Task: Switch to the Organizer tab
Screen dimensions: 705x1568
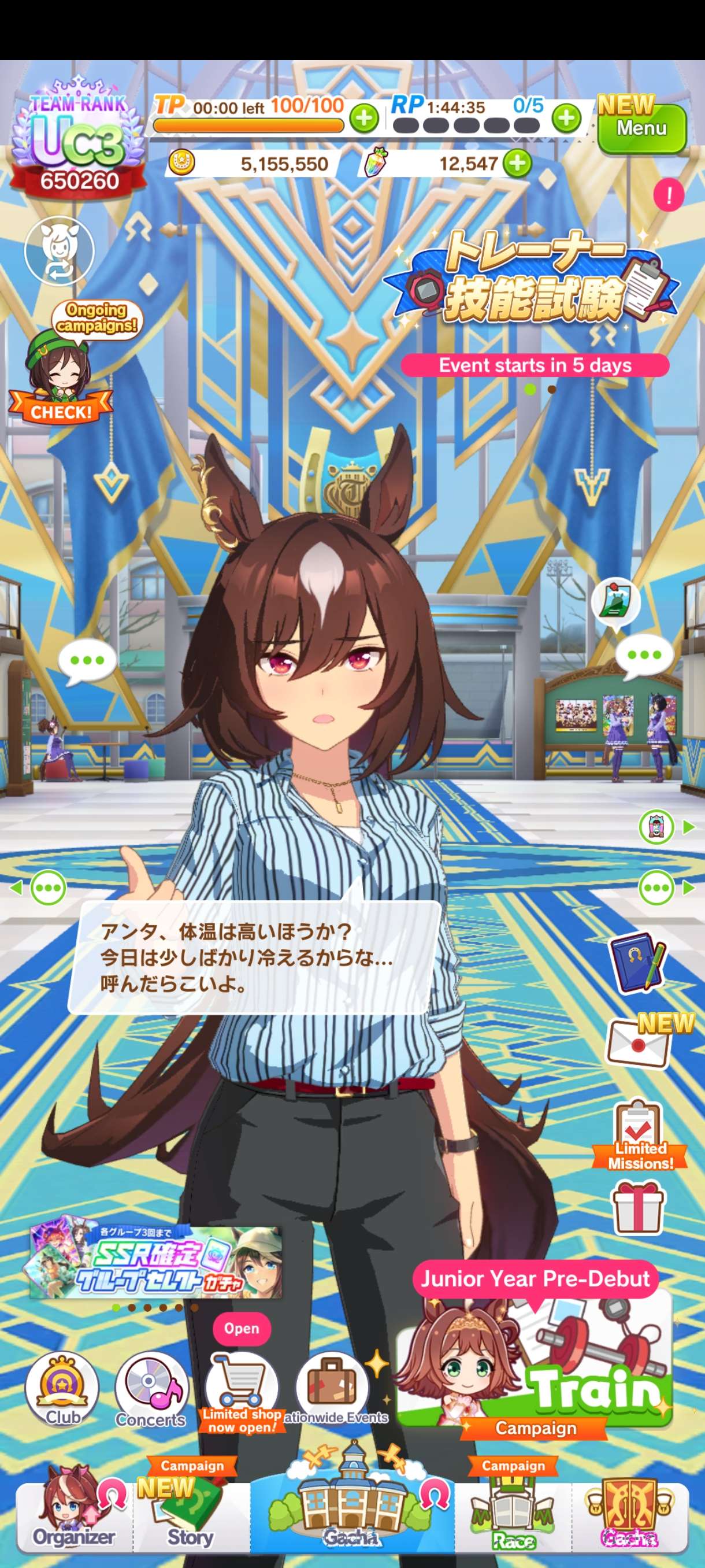Action: 73,1522
